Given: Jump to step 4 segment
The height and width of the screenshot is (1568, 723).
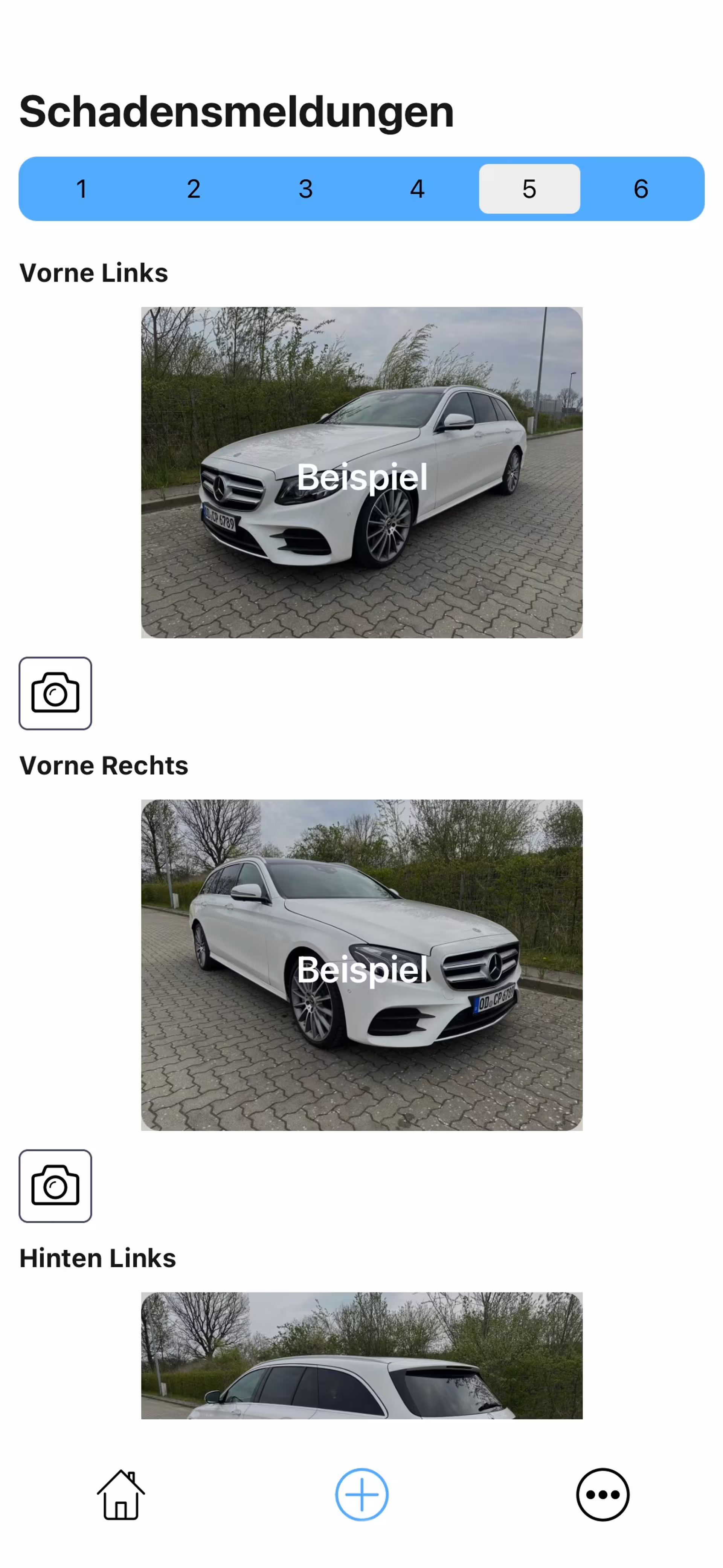Looking at the screenshot, I should (x=418, y=189).
